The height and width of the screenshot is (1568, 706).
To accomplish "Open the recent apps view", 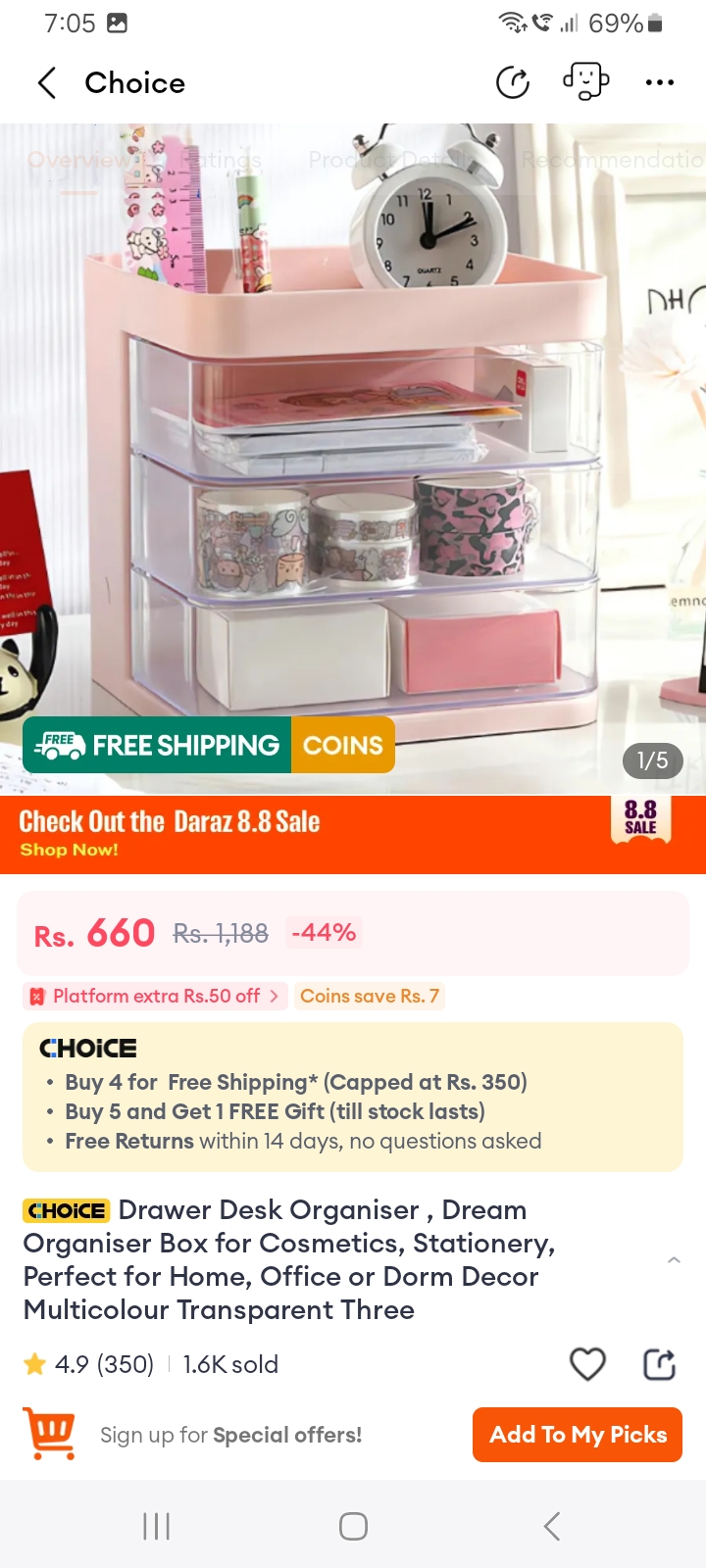I will tap(157, 1526).
